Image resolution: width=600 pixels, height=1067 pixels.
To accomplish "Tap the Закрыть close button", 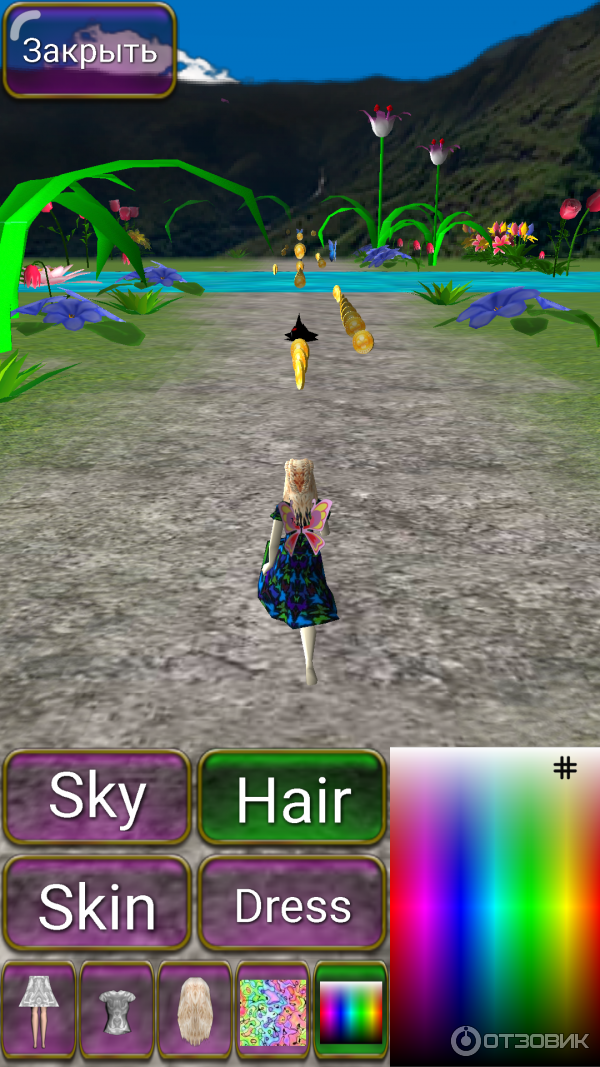I will tap(89, 50).
